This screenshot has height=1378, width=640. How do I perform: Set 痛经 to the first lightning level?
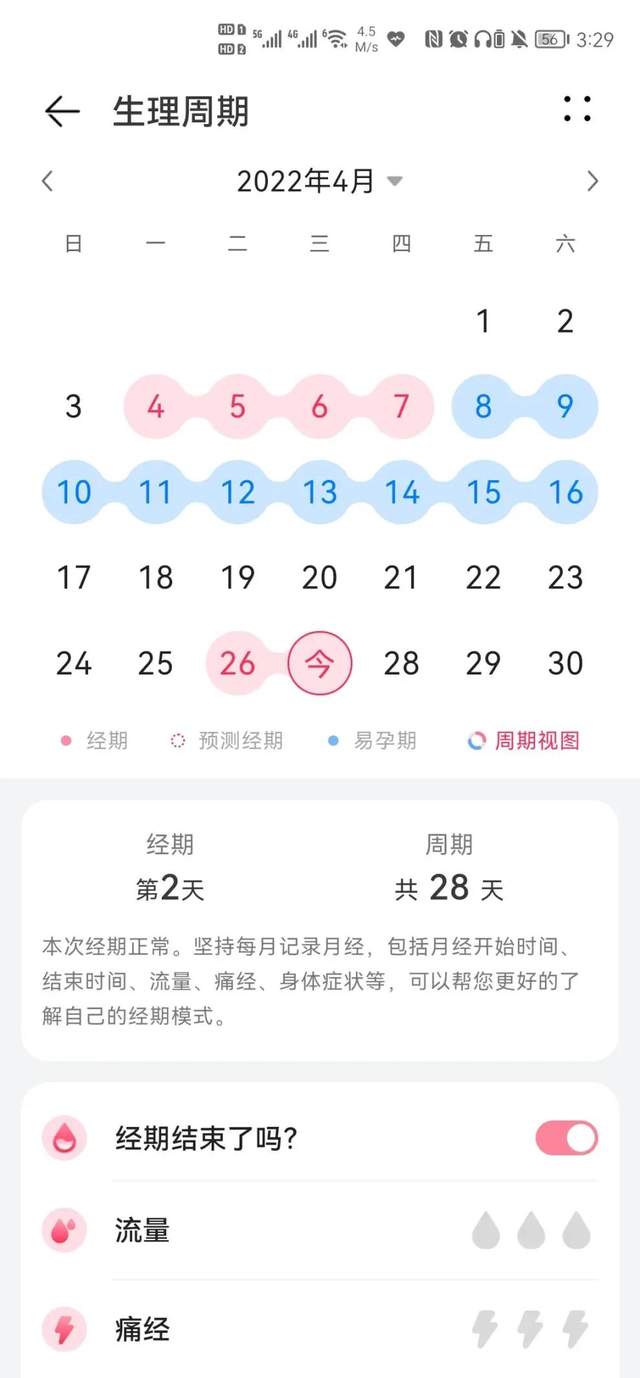pyautogui.click(x=485, y=1330)
